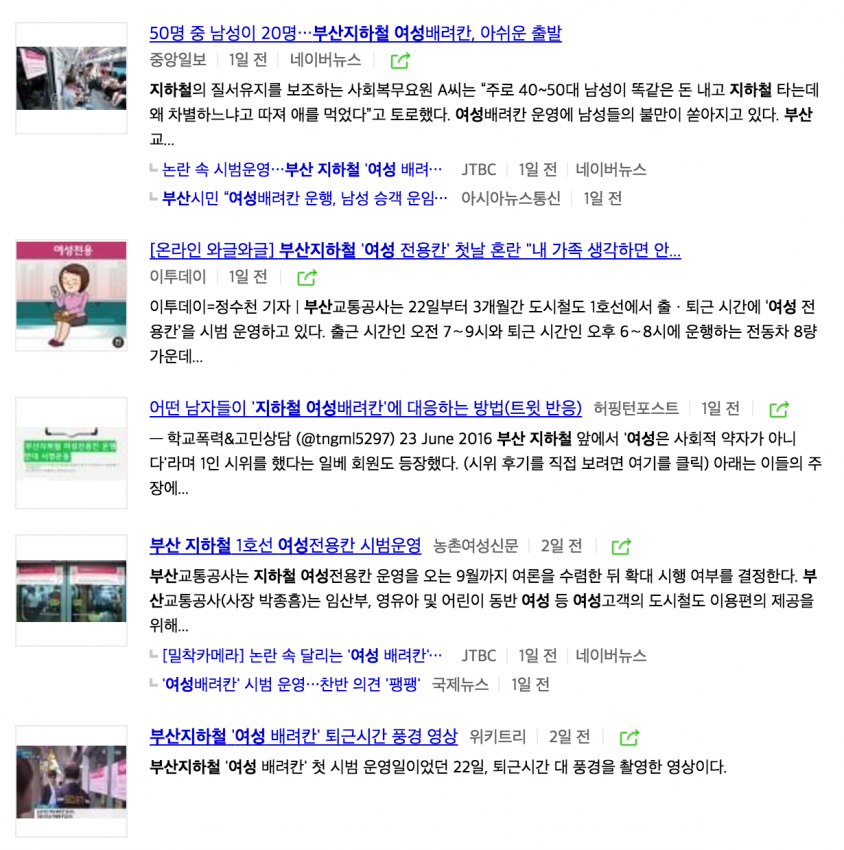This screenshot has height=850, width=844.
Task: Open related article '부산시민 여성배려칸 운행'
Action: tap(304, 198)
